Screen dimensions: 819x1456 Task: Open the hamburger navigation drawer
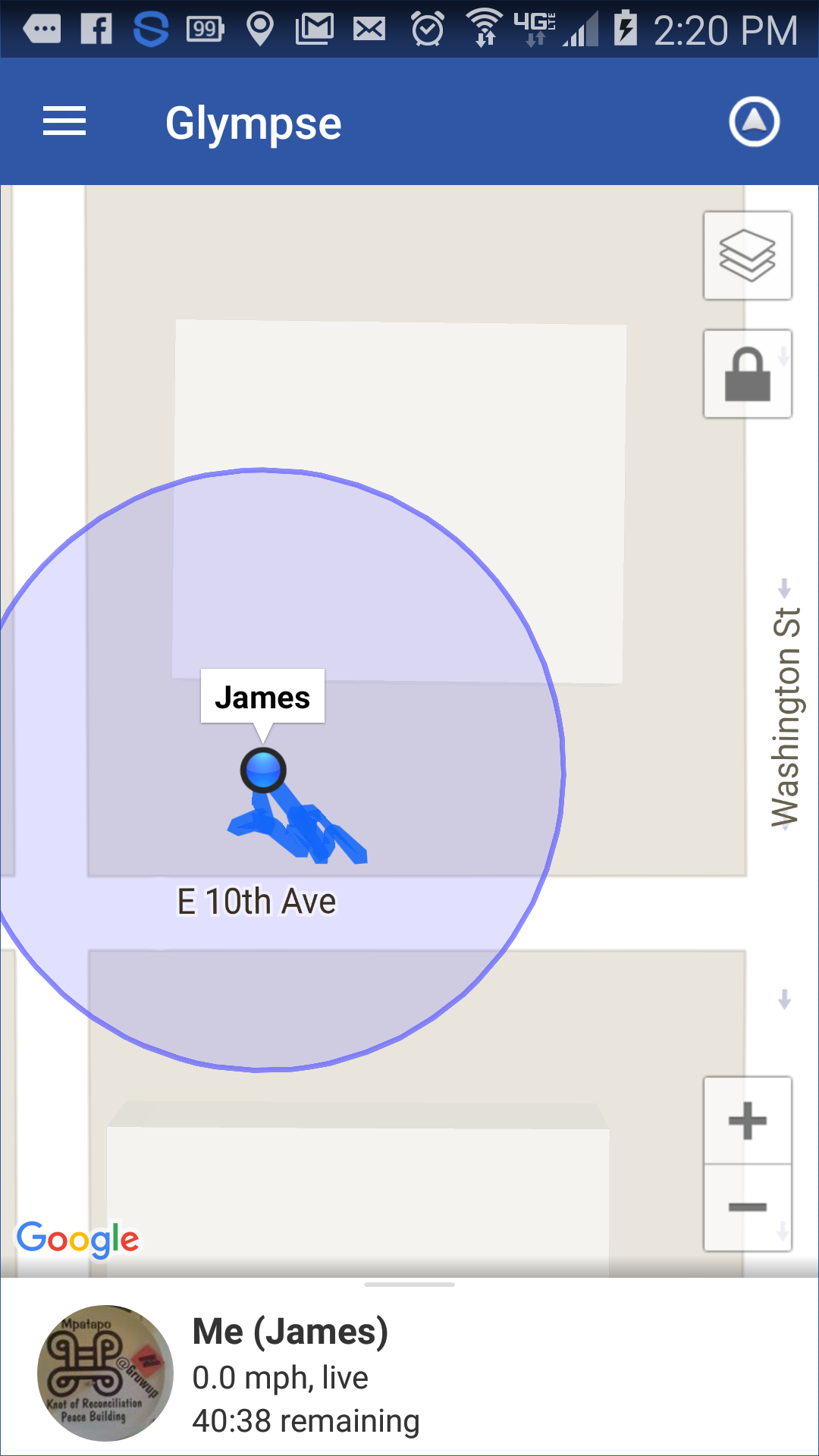pyautogui.click(x=64, y=121)
